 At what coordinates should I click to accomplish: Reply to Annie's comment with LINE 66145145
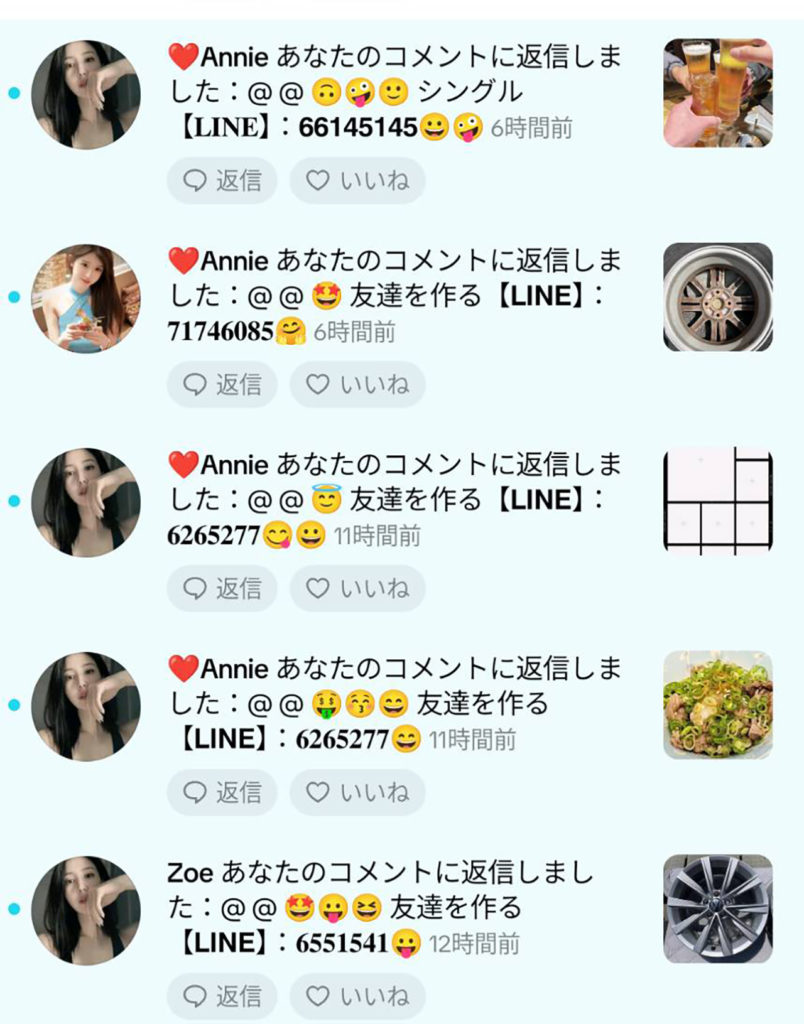(222, 181)
